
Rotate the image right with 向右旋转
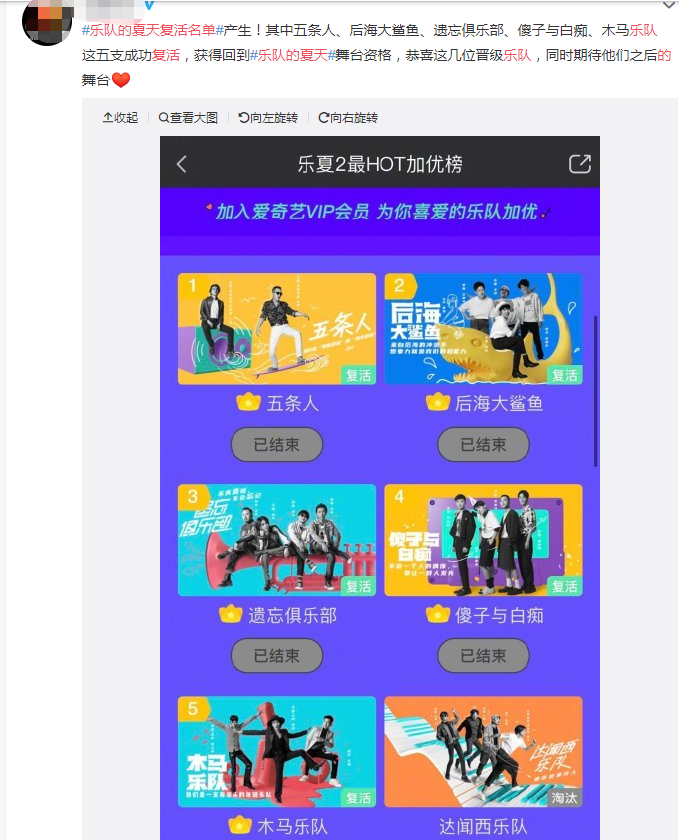tap(348, 118)
